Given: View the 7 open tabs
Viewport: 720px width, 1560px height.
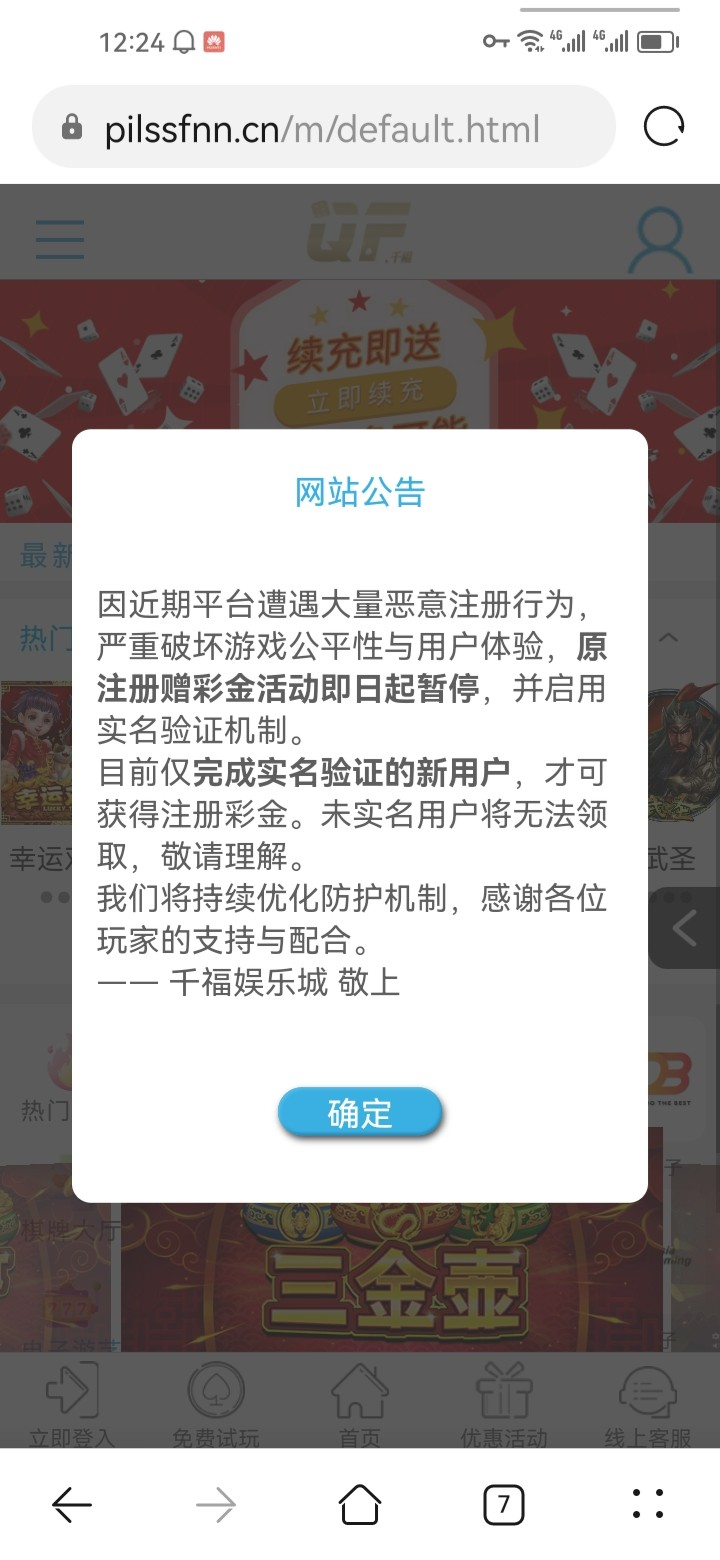Looking at the screenshot, I should (503, 1504).
